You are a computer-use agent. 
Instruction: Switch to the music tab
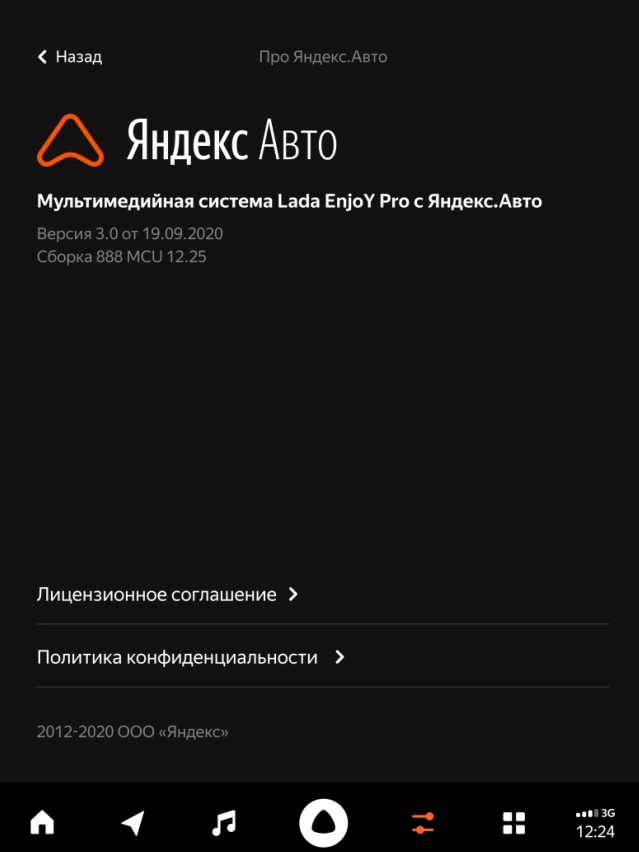(x=224, y=823)
